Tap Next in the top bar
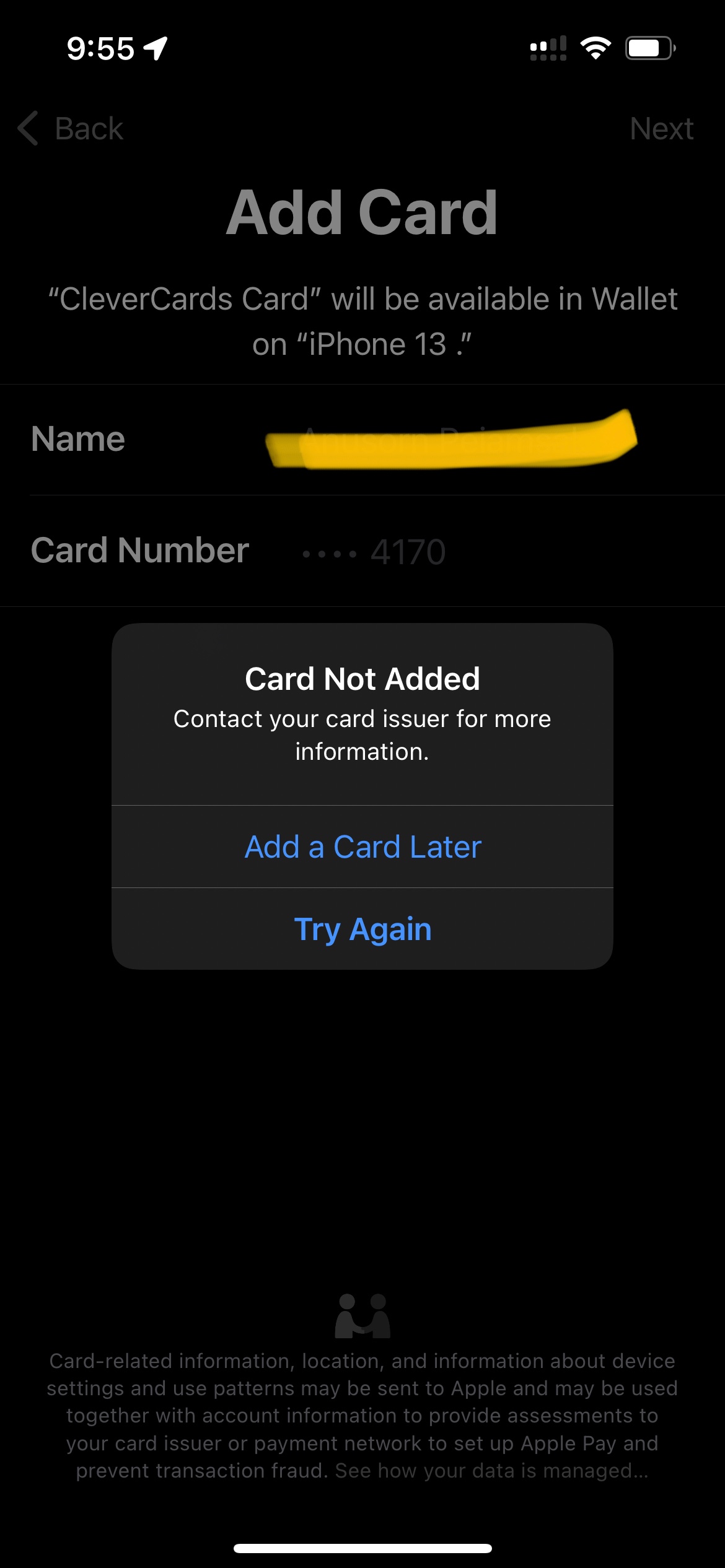Image resolution: width=725 pixels, height=1568 pixels. [x=661, y=129]
